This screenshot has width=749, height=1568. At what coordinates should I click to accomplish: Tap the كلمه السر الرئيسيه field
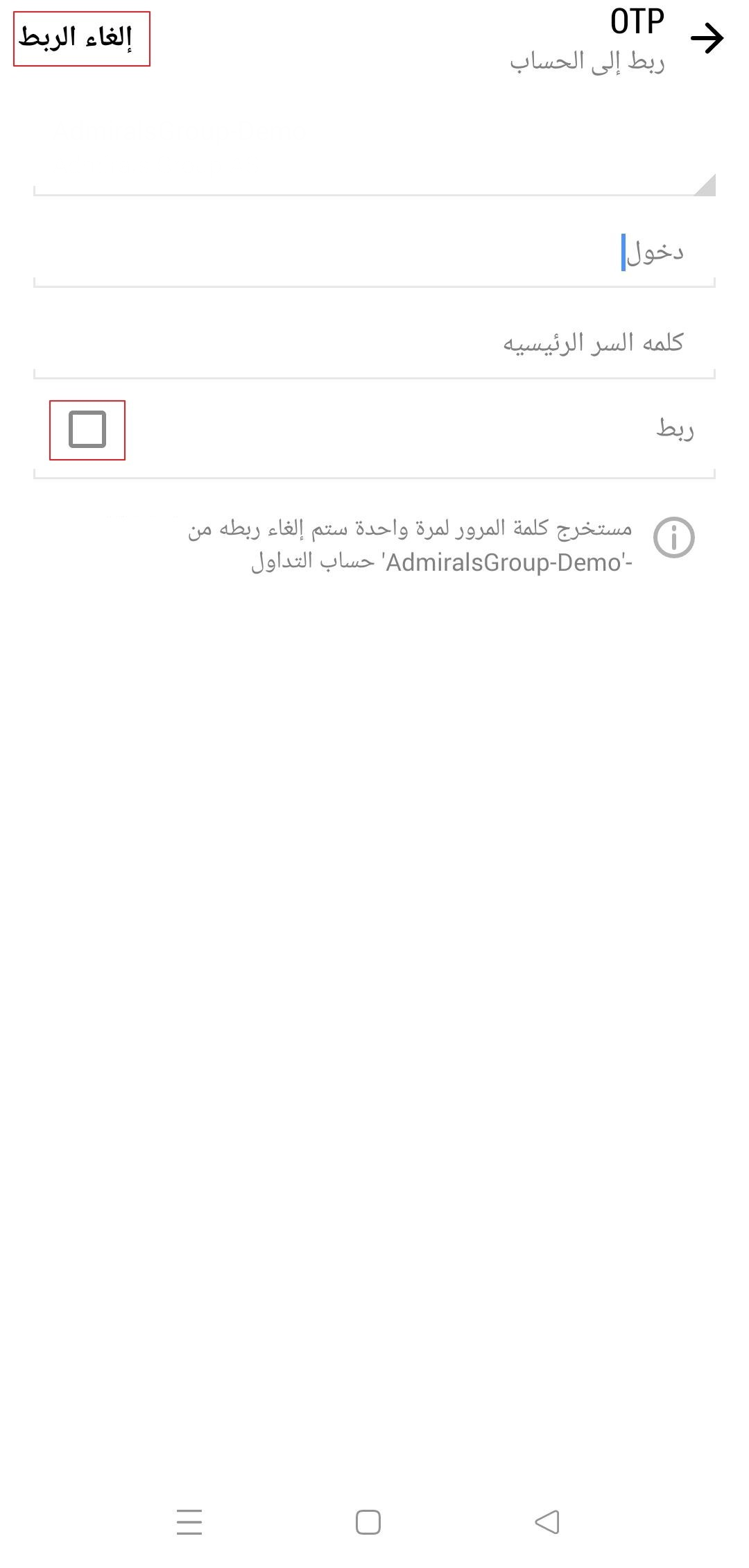(x=374, y=344)
